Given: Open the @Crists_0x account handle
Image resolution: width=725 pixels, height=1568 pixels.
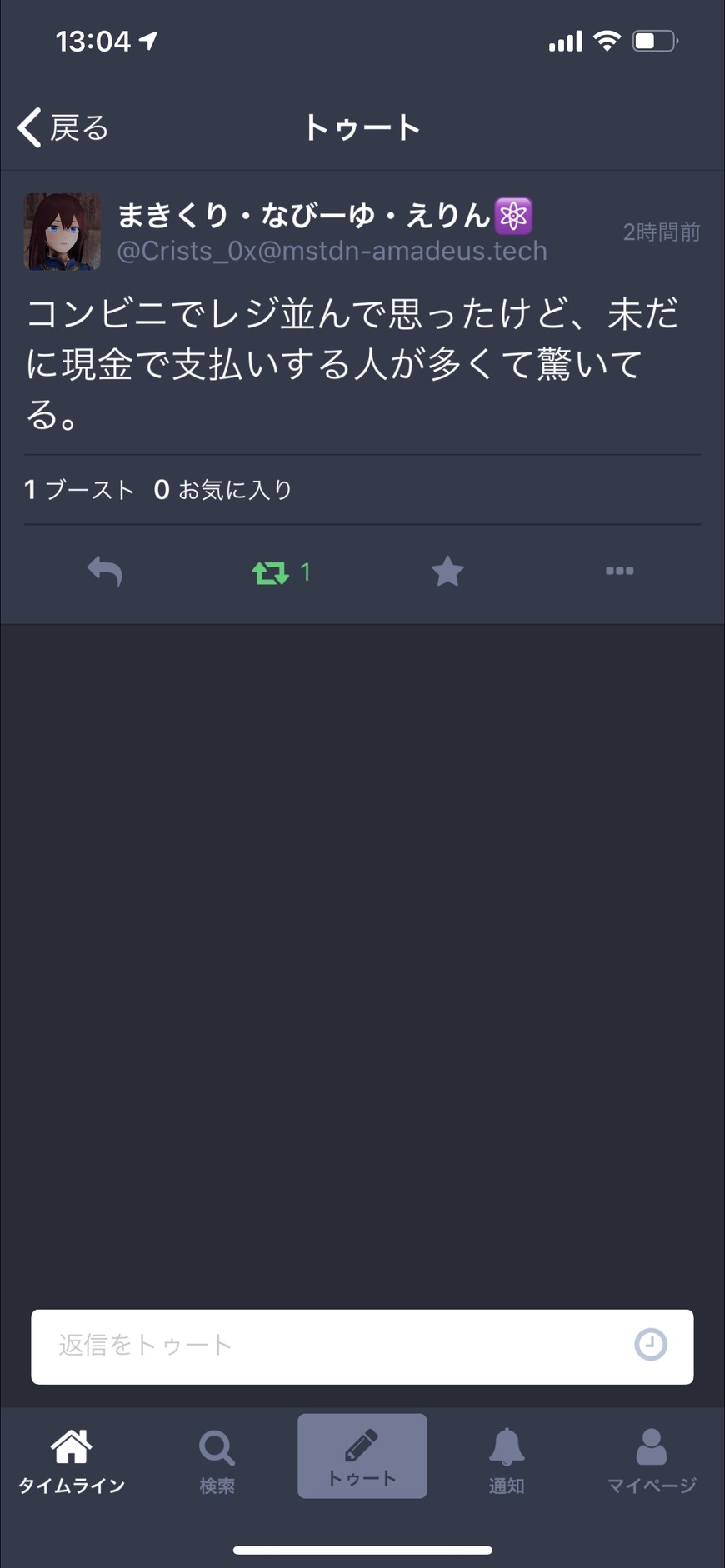Looking at the screenshot, I should coord(332,251).
